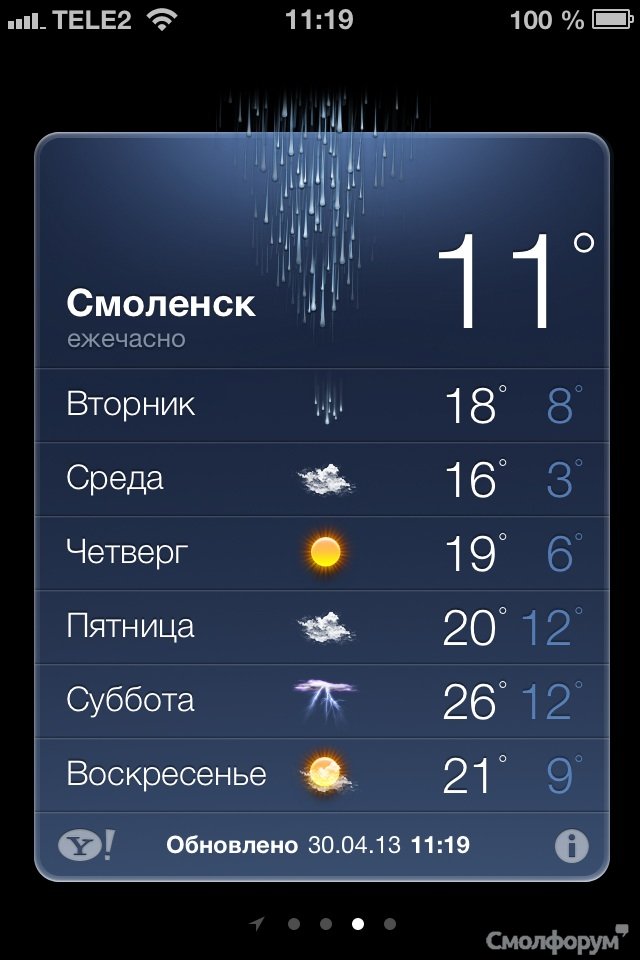Open the info settings button

(x=571, y=846)
